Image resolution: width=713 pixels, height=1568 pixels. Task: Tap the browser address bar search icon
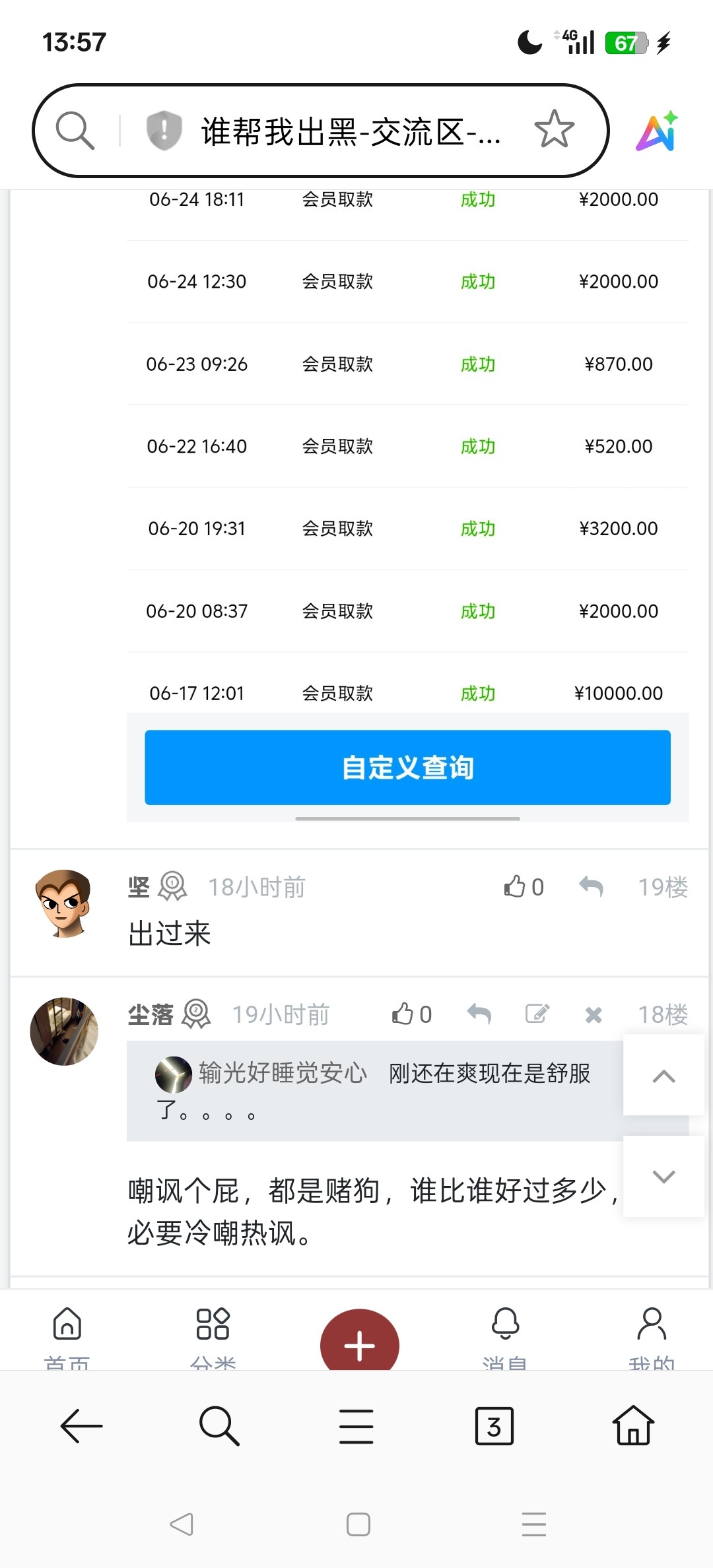[x=75, y=130]
